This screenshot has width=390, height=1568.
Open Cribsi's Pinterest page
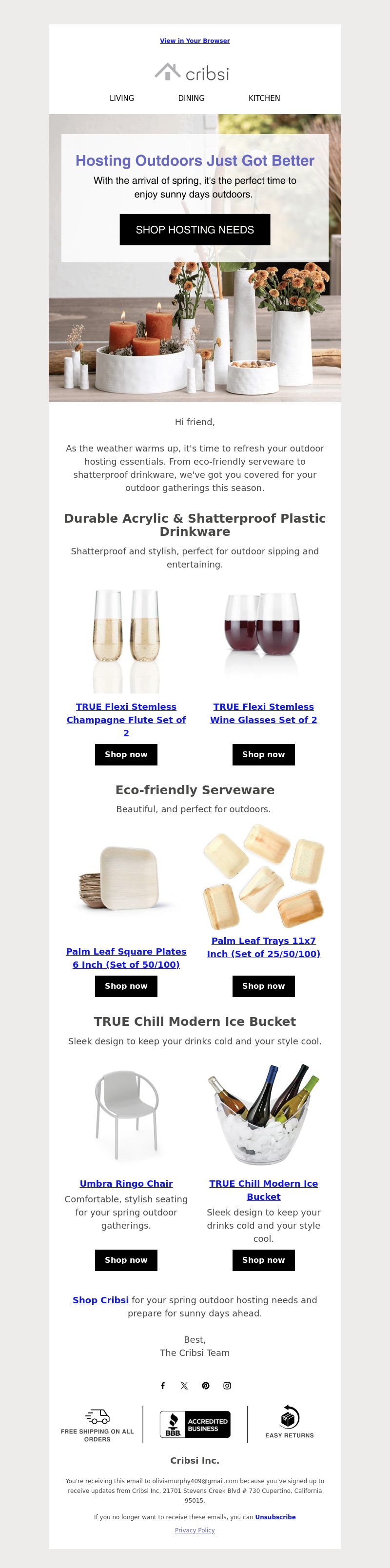coord(206,1385)
